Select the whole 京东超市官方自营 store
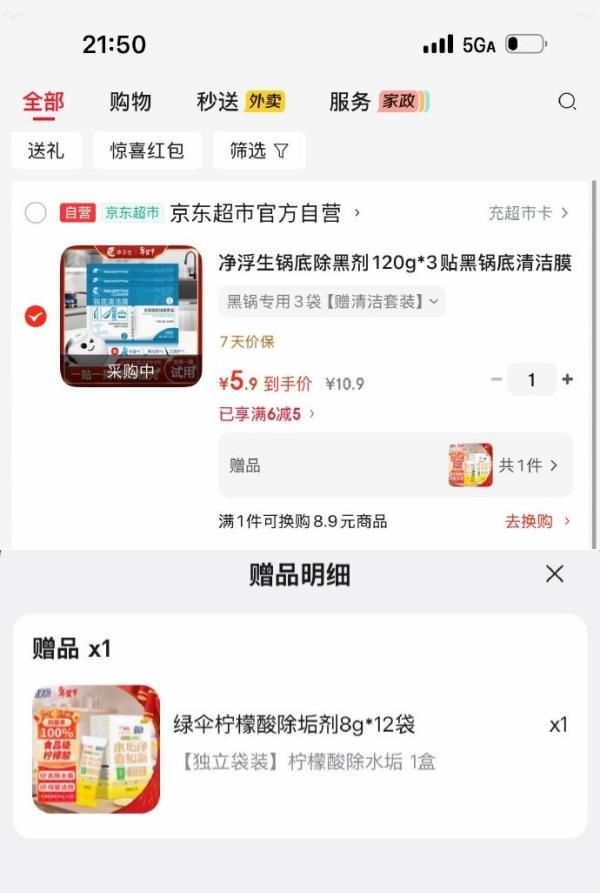 35,213
